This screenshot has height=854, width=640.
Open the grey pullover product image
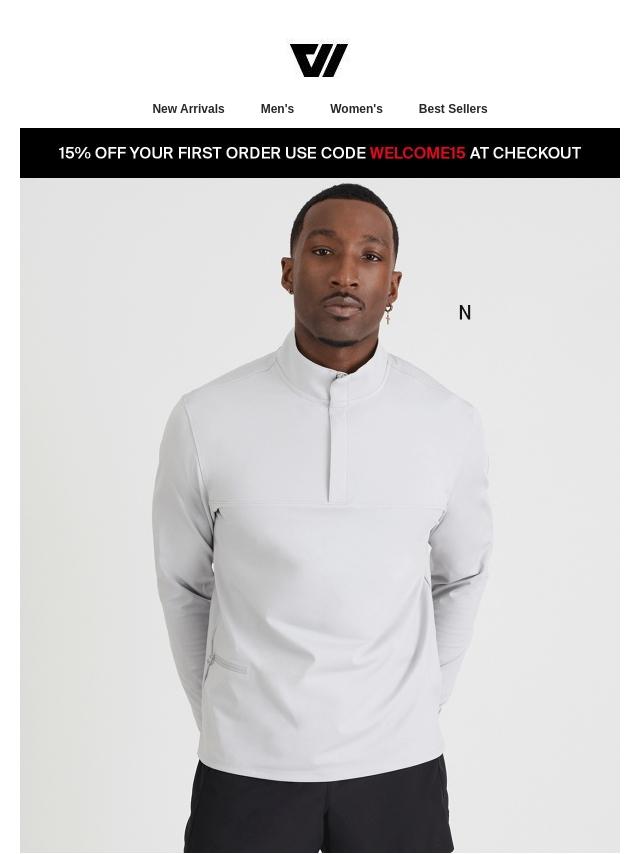coord(320,515)
